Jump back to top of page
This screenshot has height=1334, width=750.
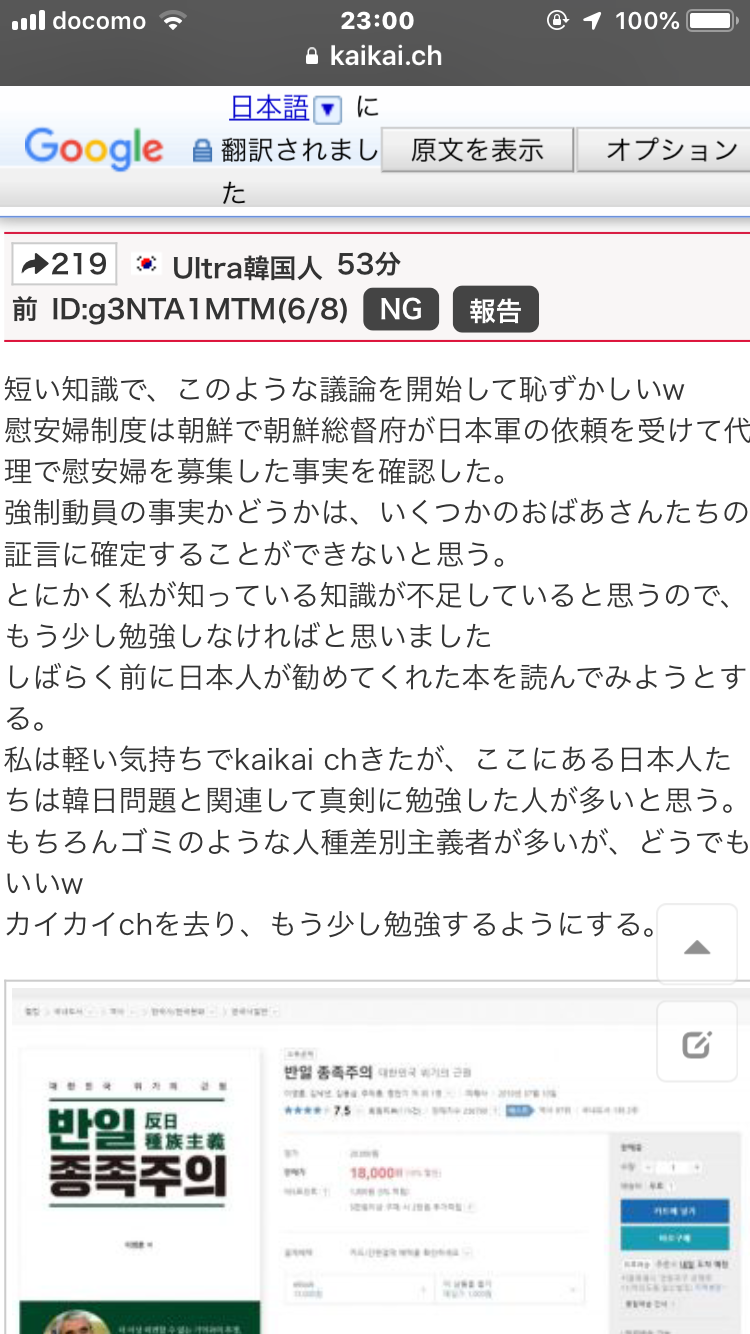(697, 946)
